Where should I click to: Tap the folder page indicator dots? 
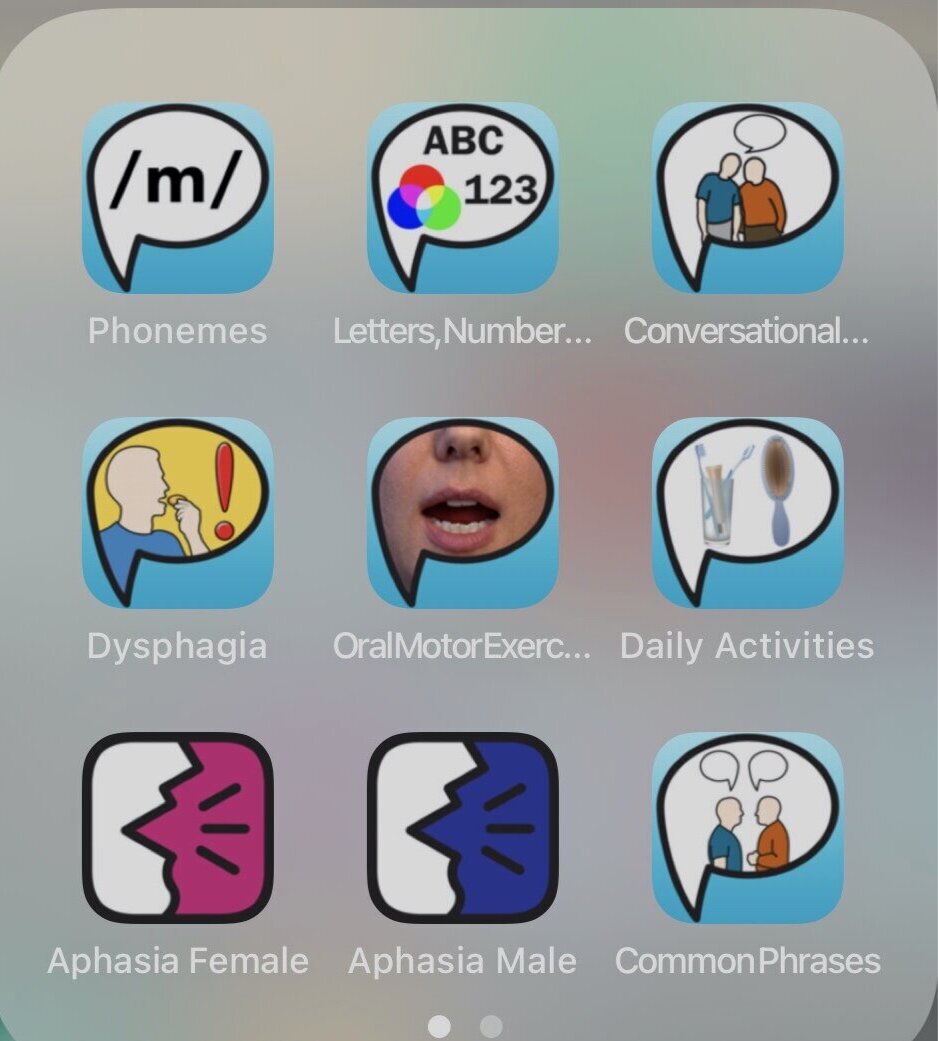[x=465, y=1027]
